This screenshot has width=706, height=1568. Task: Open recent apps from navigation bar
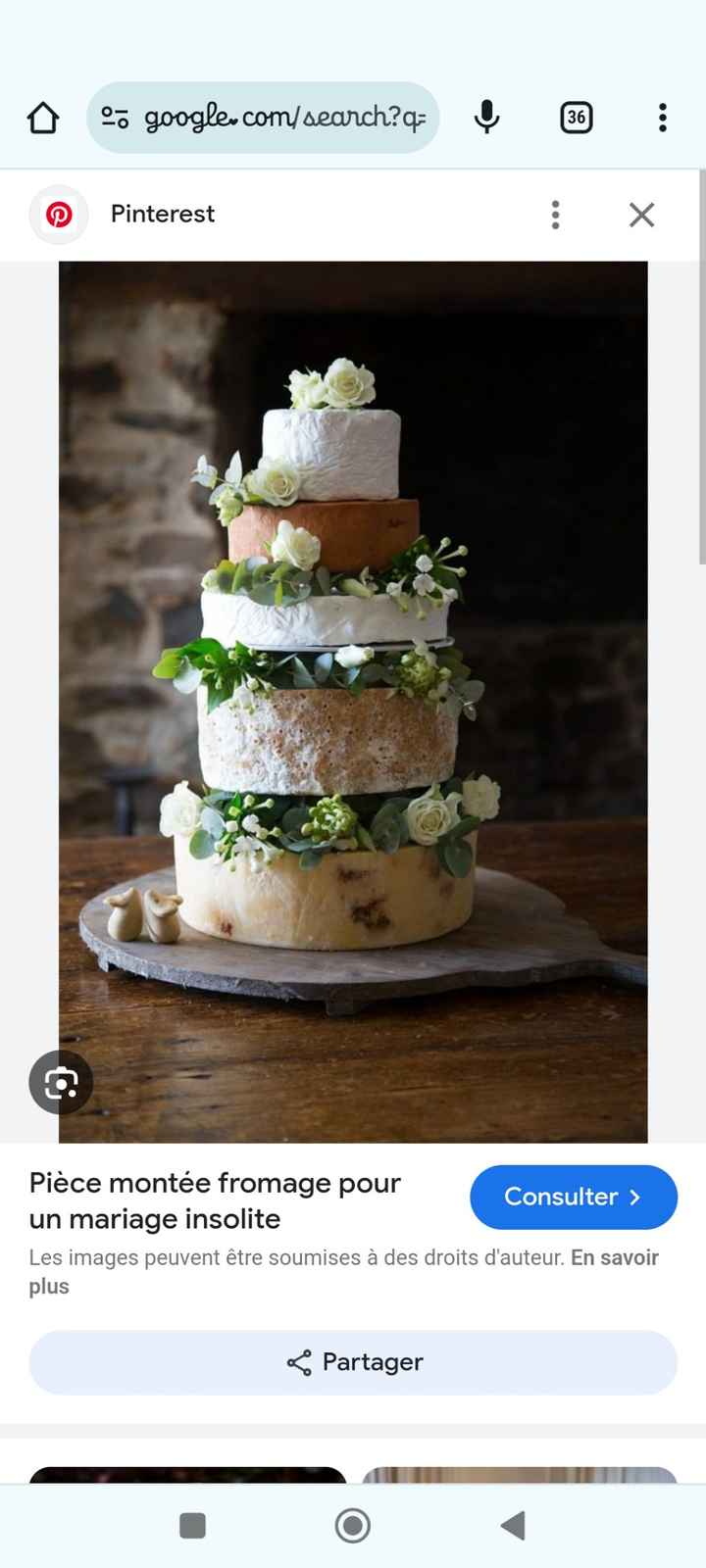tap(192, 1525)
